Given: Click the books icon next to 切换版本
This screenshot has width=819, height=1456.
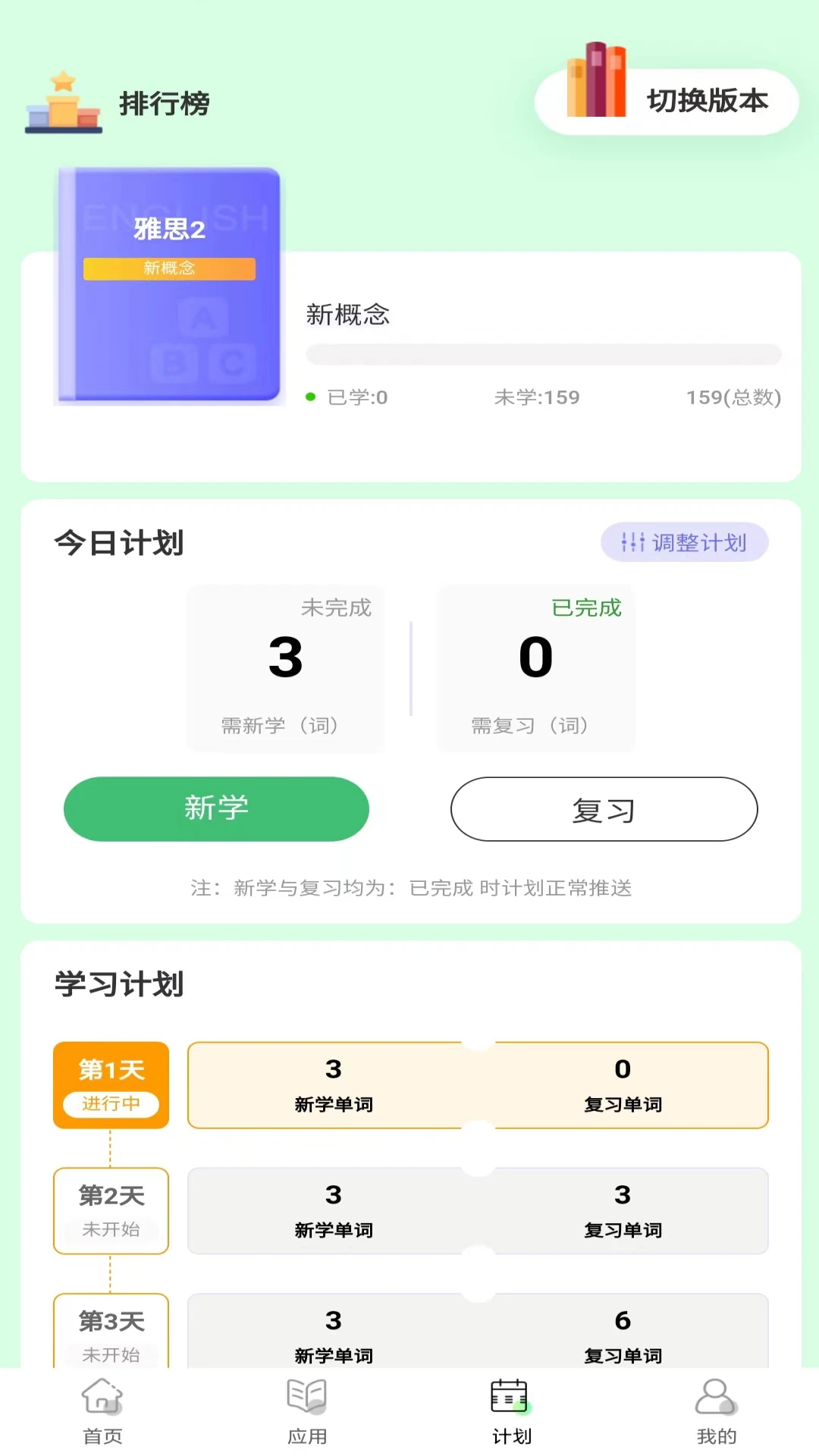Looking at the screenshot, I should pos(595,80).
